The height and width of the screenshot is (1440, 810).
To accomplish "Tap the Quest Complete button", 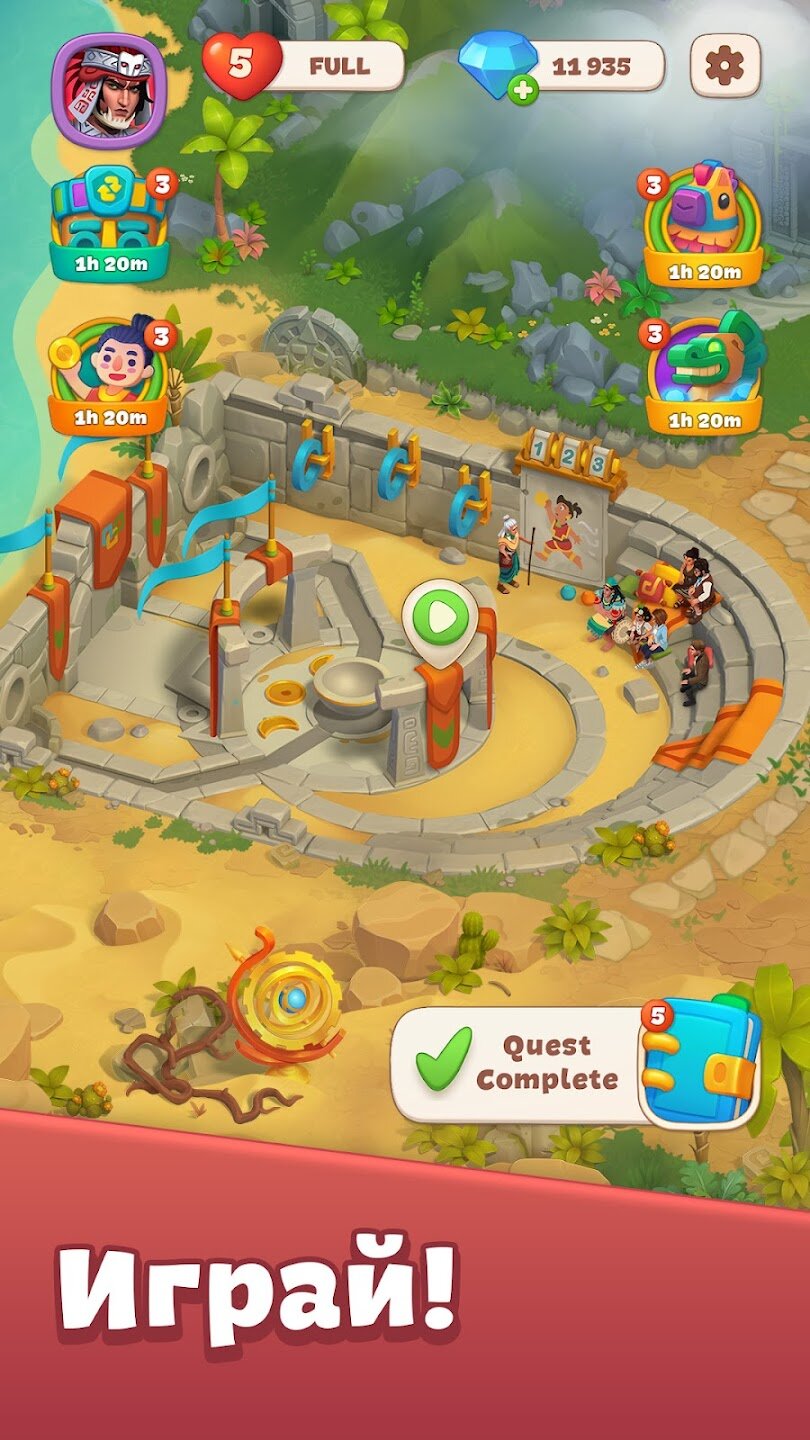I will [x=520, y=1063].
